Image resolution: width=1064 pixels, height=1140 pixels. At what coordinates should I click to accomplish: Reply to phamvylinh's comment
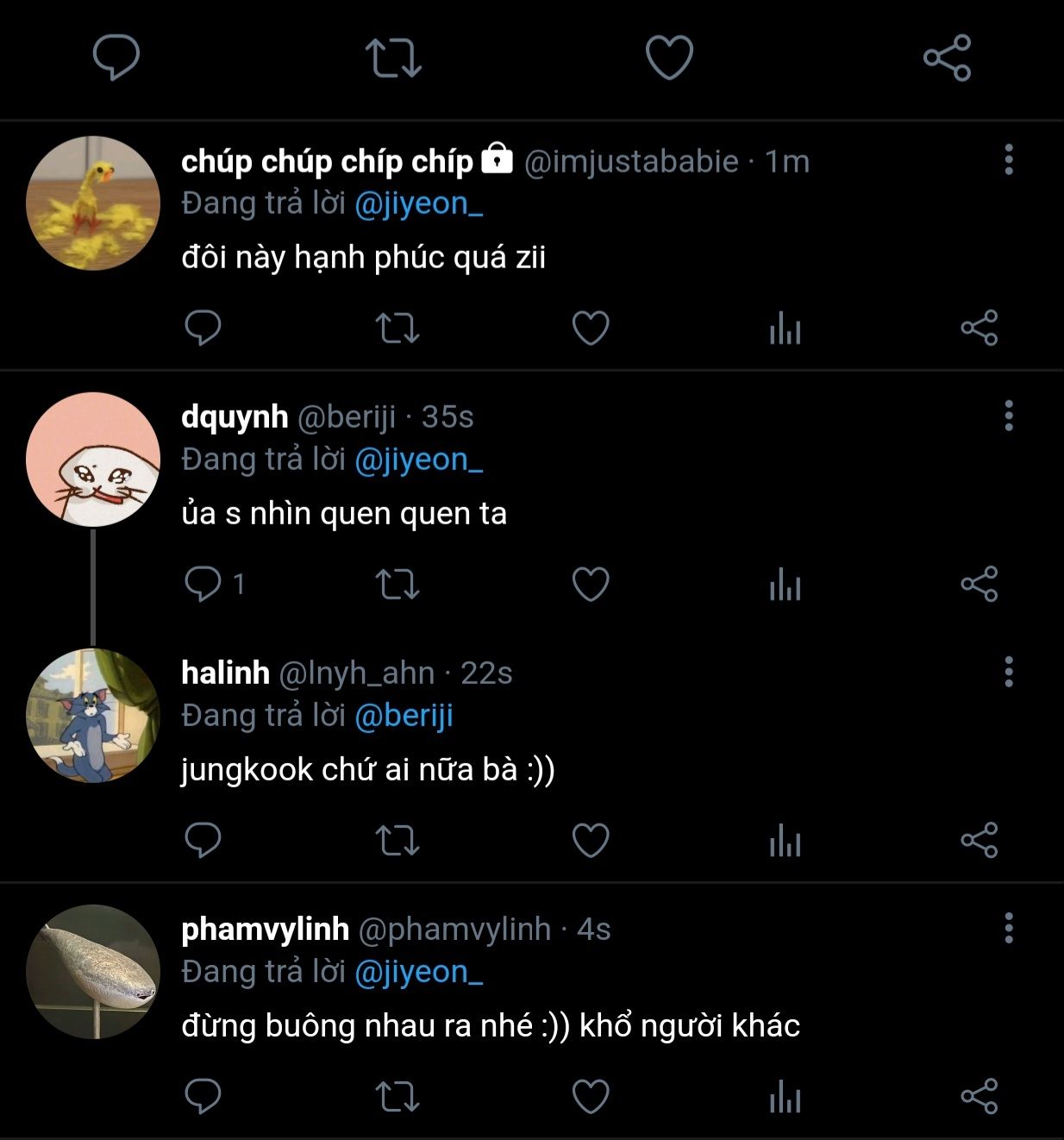(x=203, y=1097)
